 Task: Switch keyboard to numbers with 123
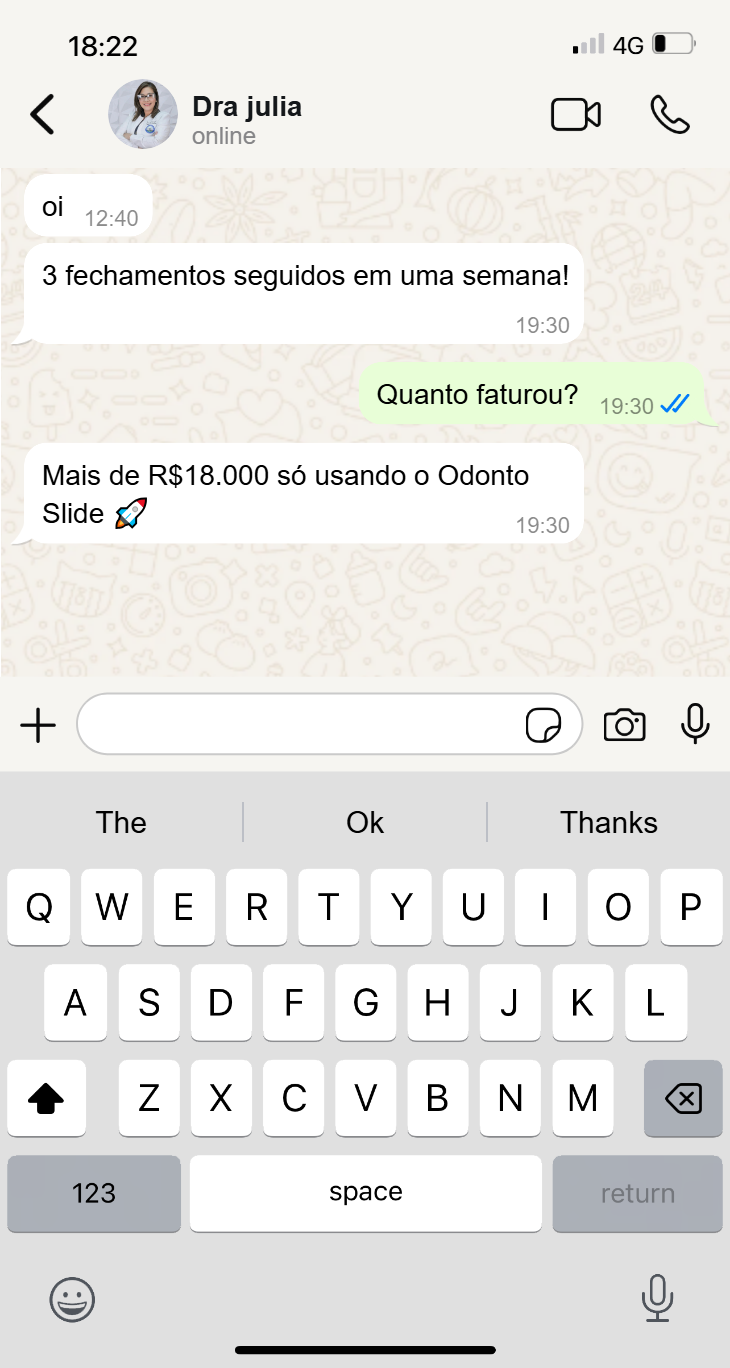(94, 1193)
